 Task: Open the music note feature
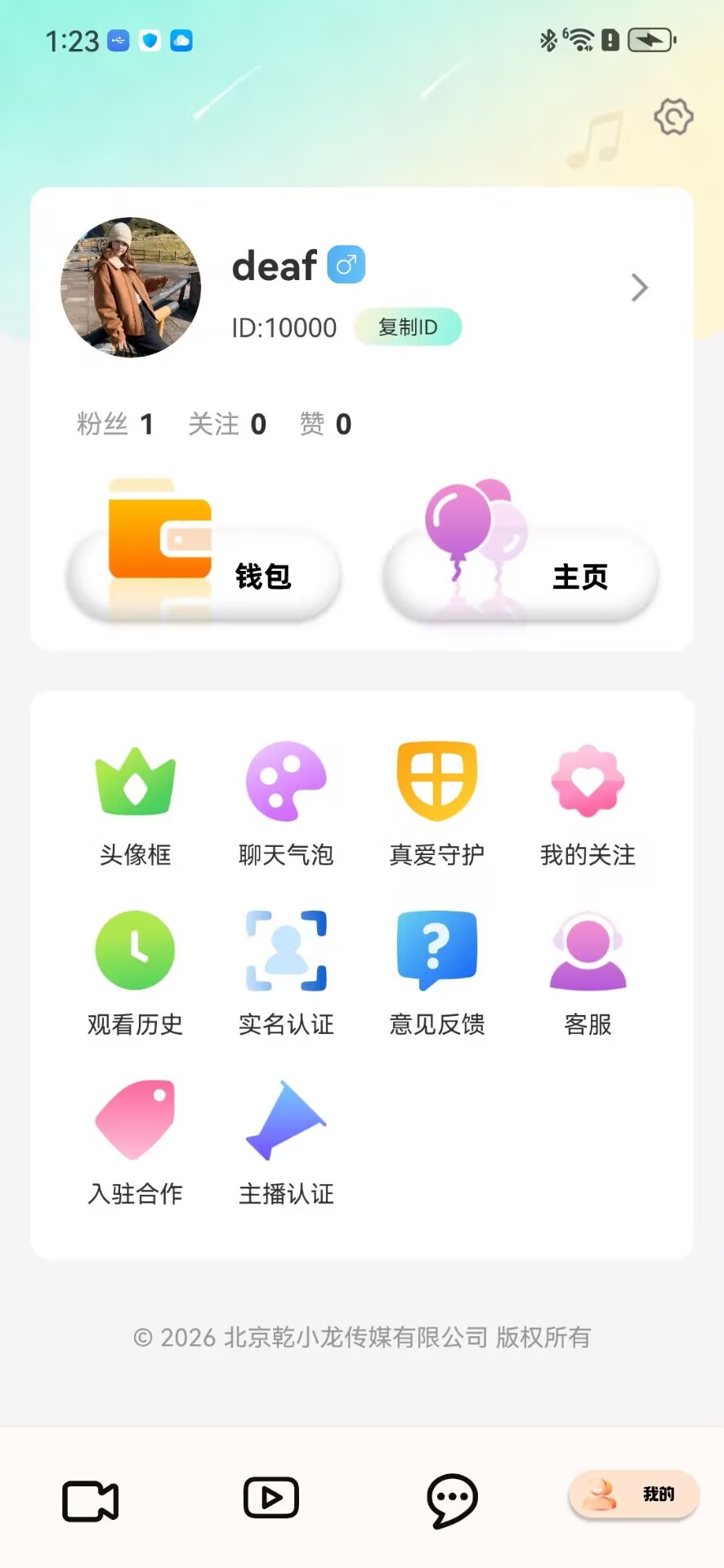pyautogui.click(x=594, y=139)
